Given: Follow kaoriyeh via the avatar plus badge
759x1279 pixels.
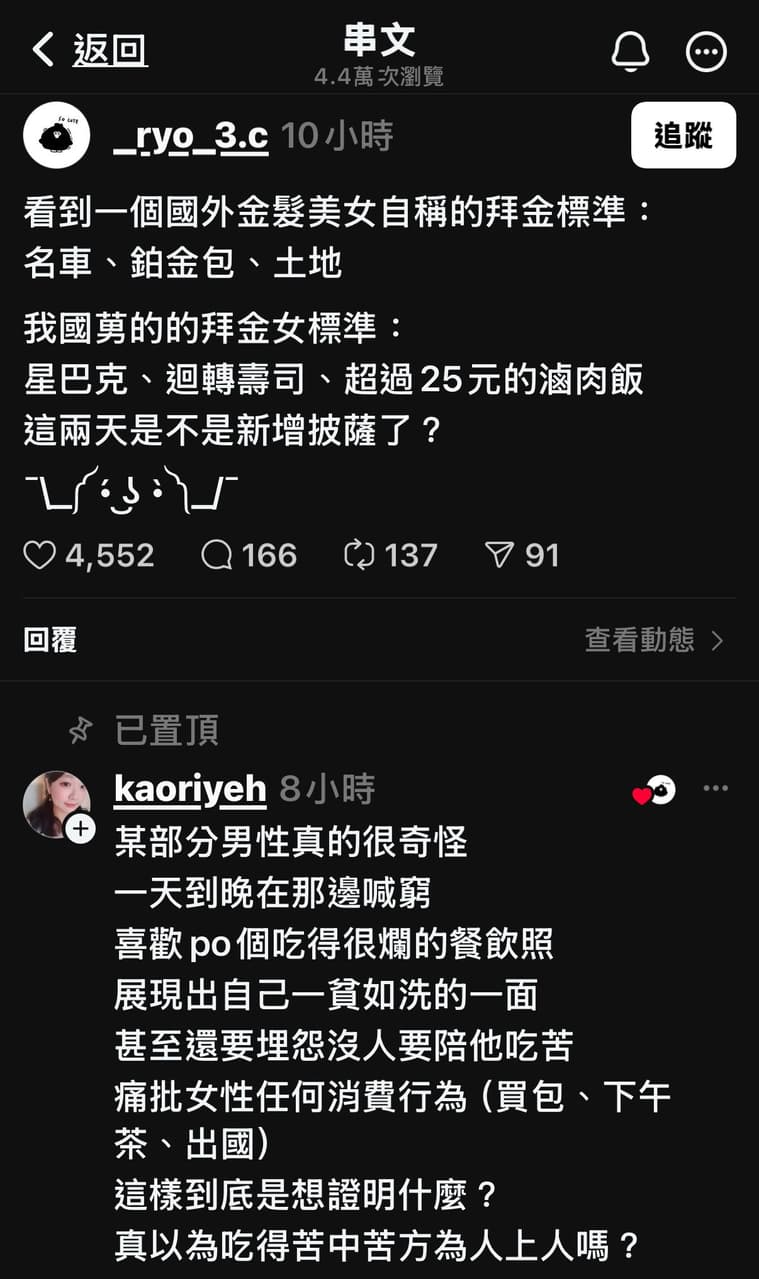Looking at the screenshot, I should 80,828.
